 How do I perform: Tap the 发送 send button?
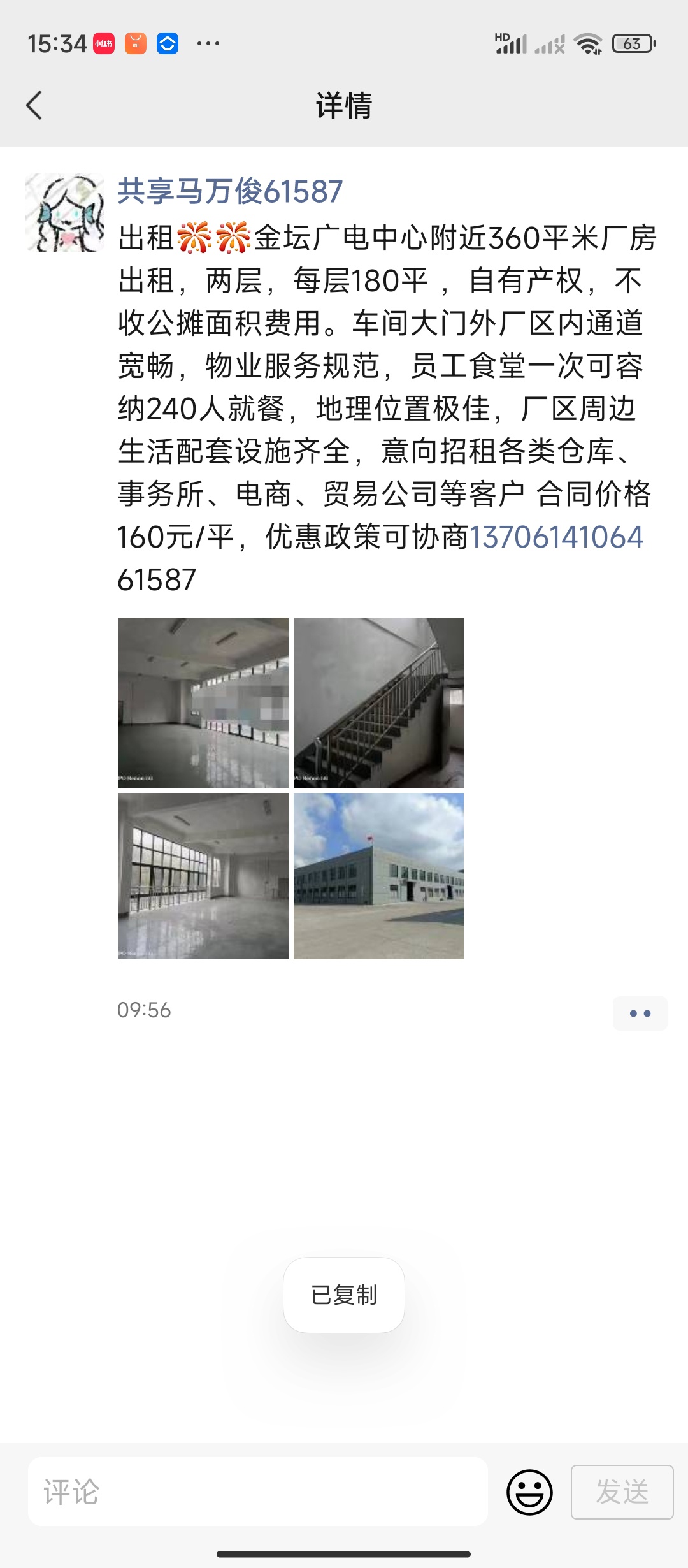(x=622, y=1492)
